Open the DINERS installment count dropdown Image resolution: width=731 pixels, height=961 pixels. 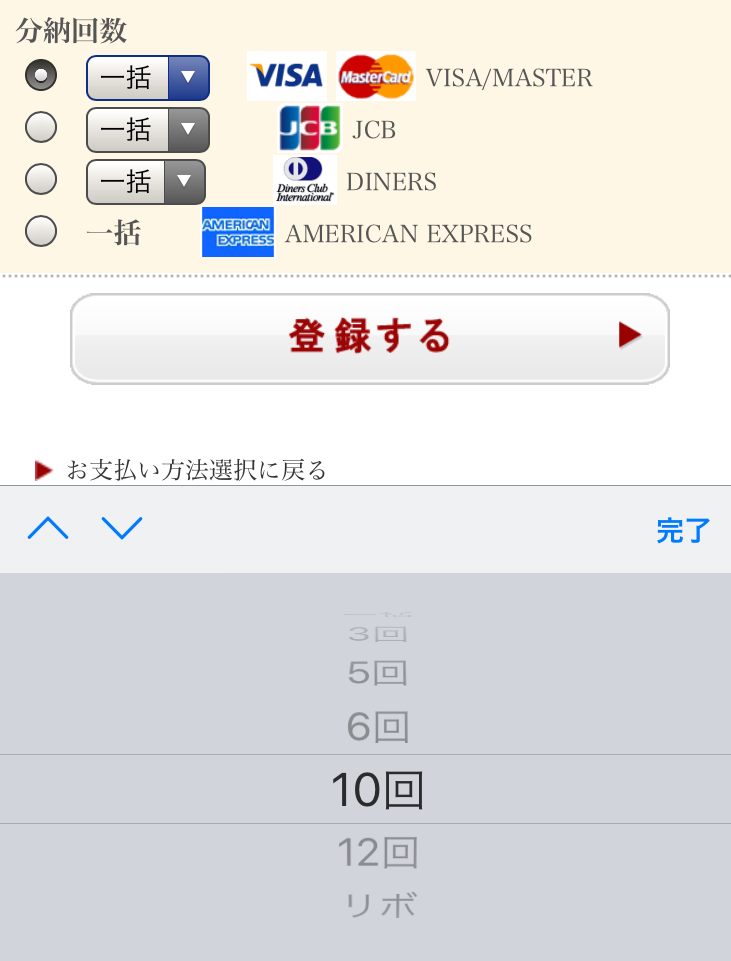click(147, 182)
